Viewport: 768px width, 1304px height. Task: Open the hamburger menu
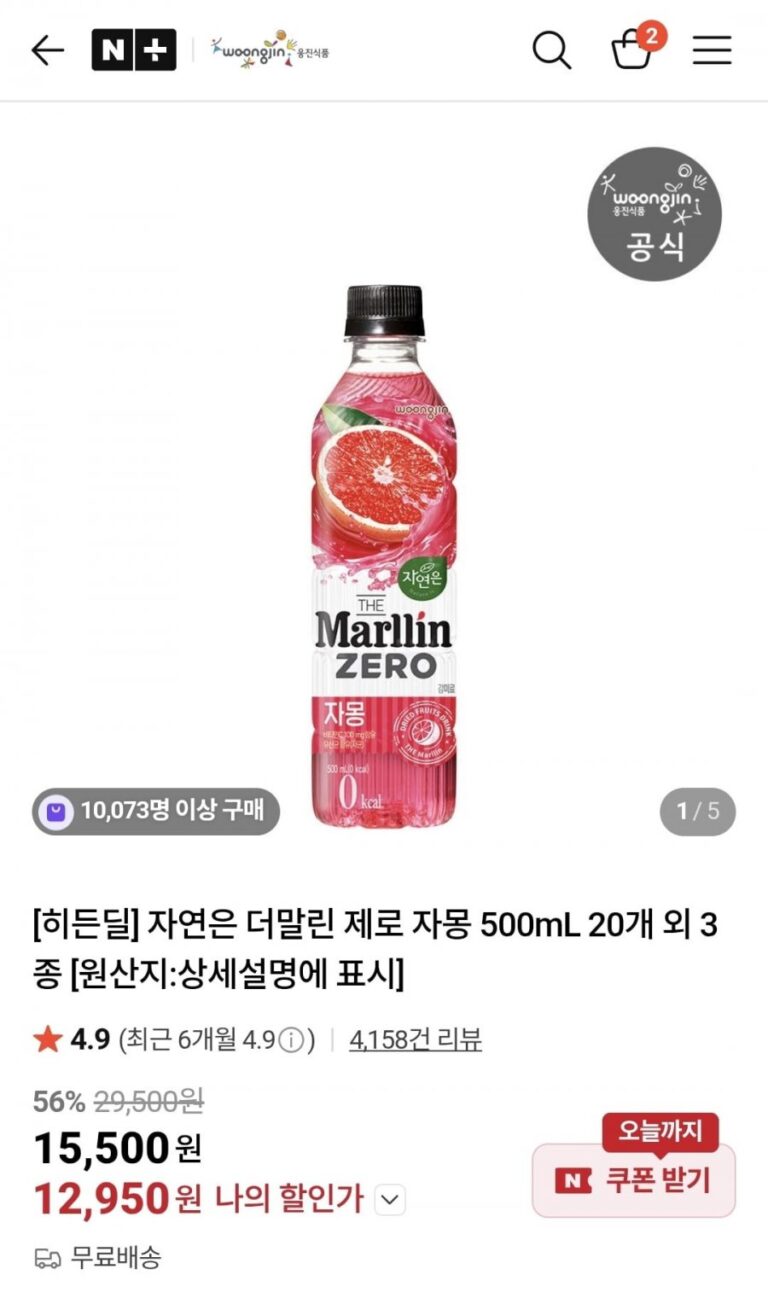click(x=712, y=50)
